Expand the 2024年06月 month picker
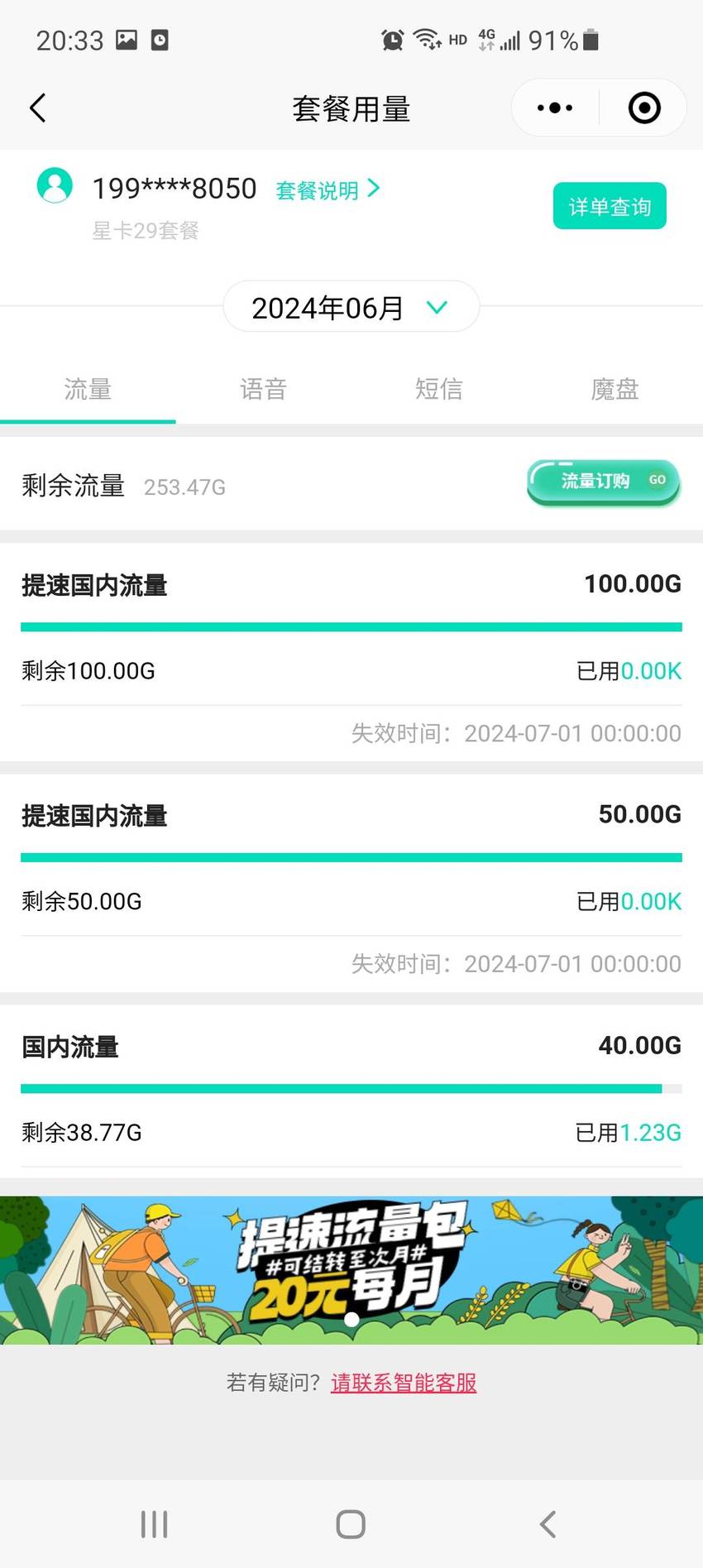 pos(351,307)
